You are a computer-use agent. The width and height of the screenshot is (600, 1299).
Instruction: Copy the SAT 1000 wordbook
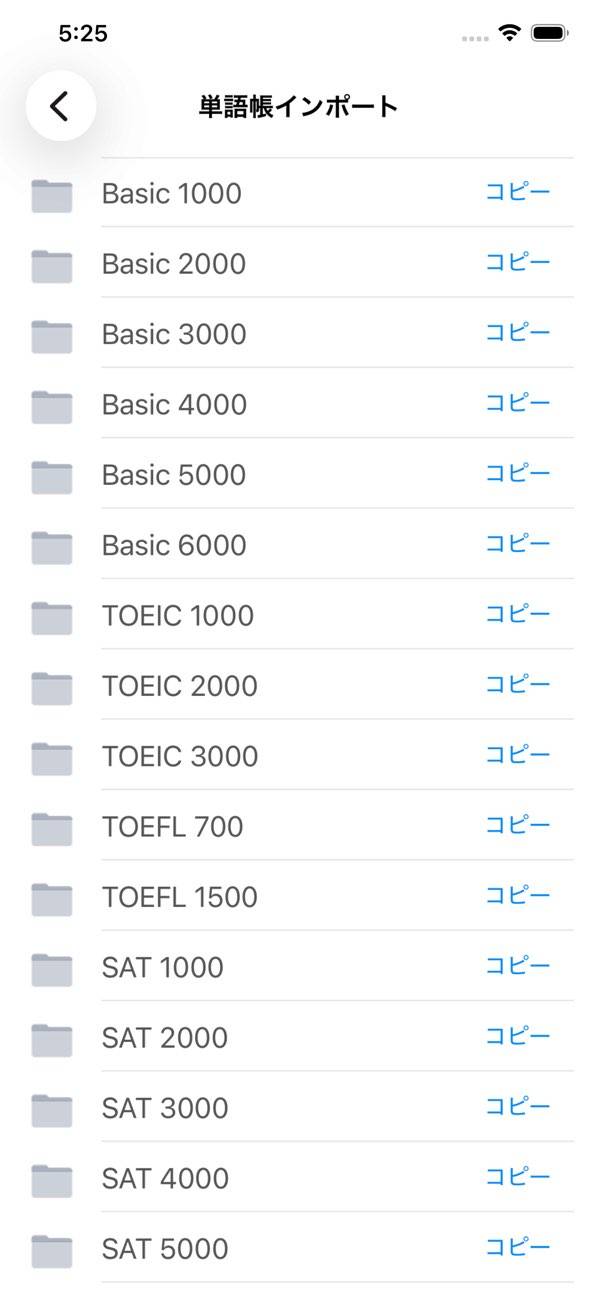[x=517, y=966]
